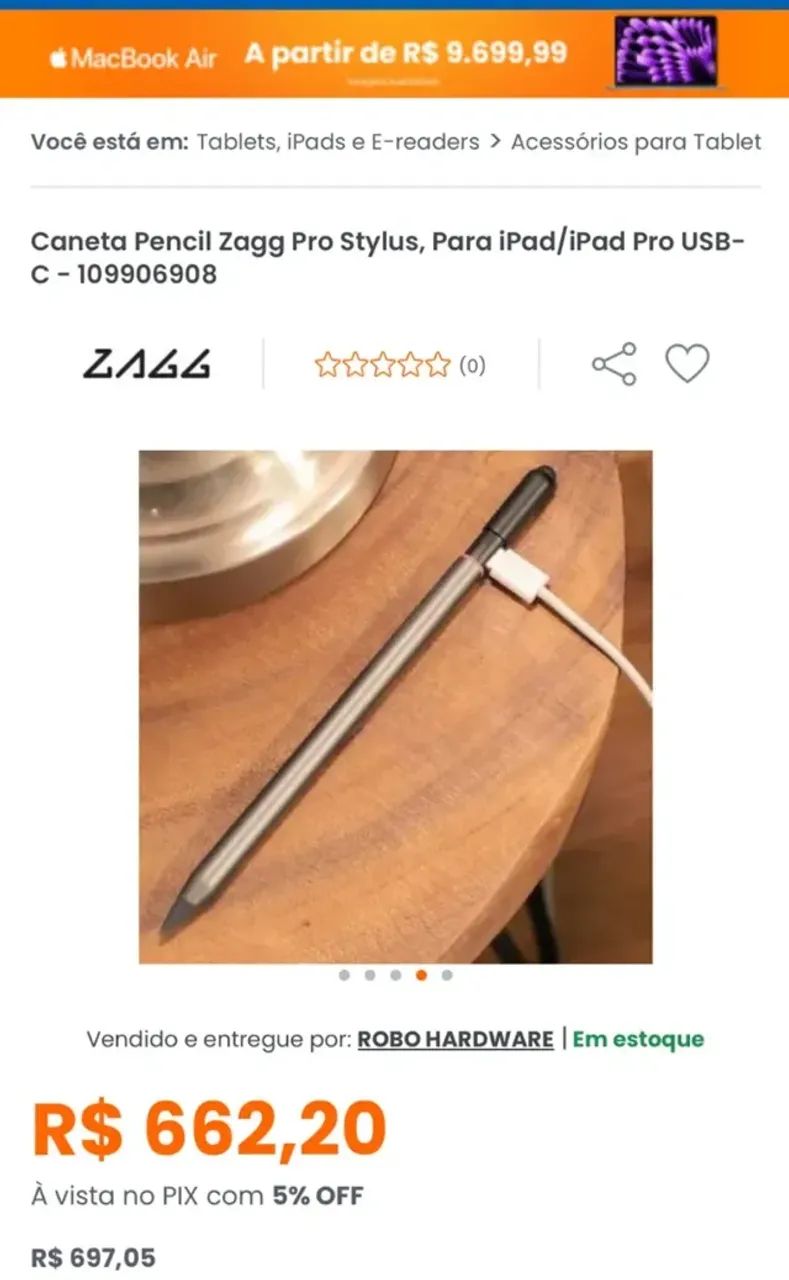The image size is (789, 1280).
Task: Open Acessórios para Tablet breadcrumb
Action: (635, 142)
